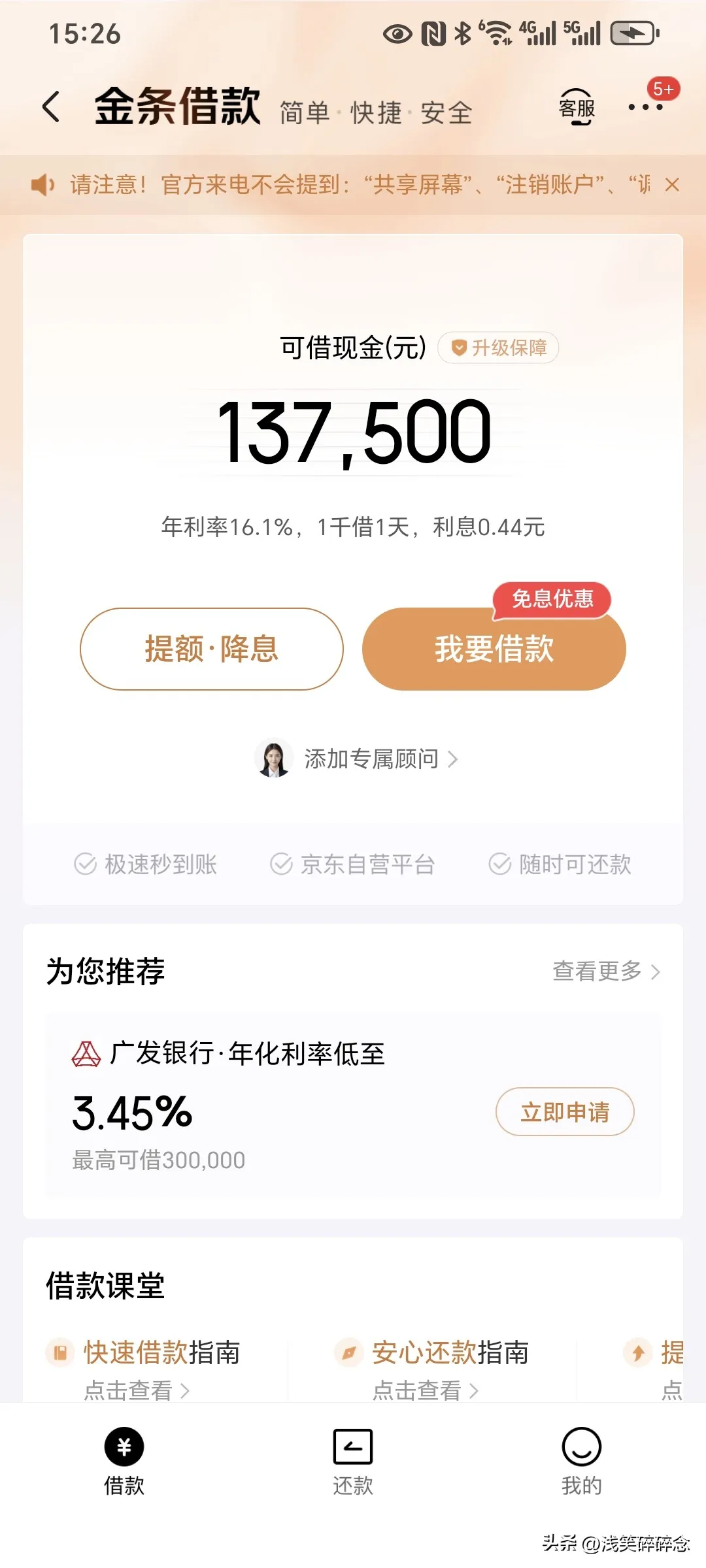Contact 客服 customer service
Viewport: 706px width, 1568px height.
pos(577,107)
